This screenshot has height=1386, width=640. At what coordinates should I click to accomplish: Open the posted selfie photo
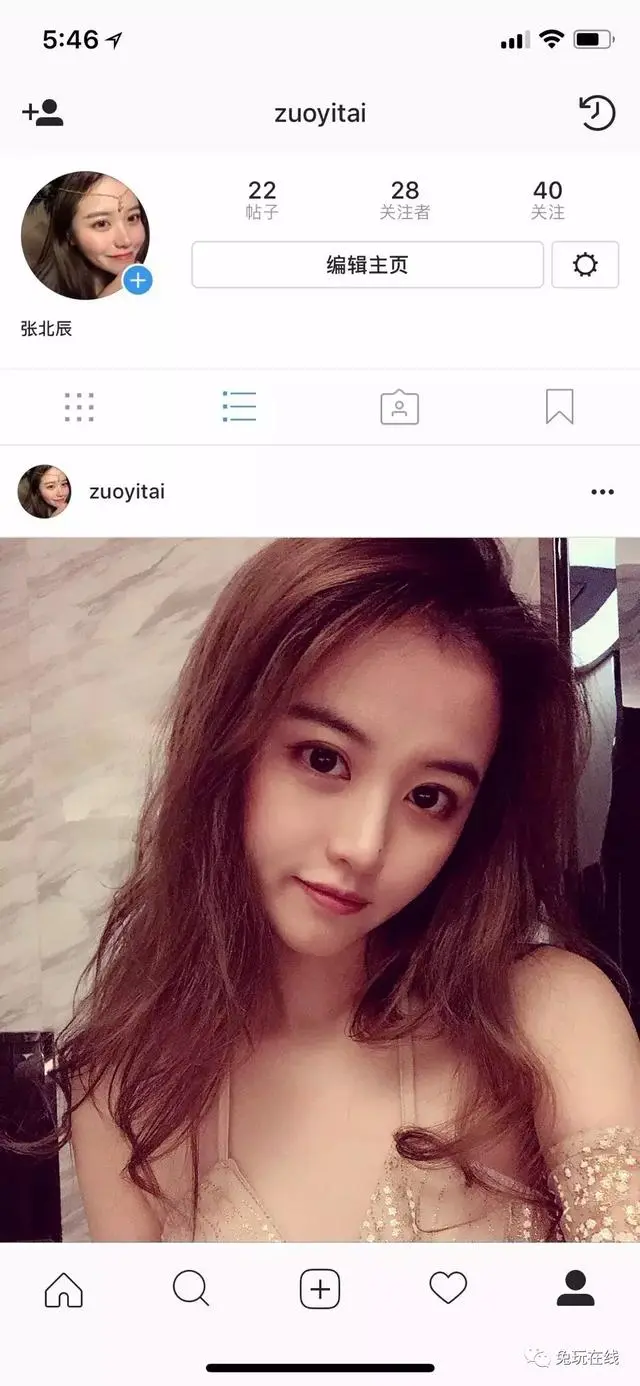pos(320,890)
